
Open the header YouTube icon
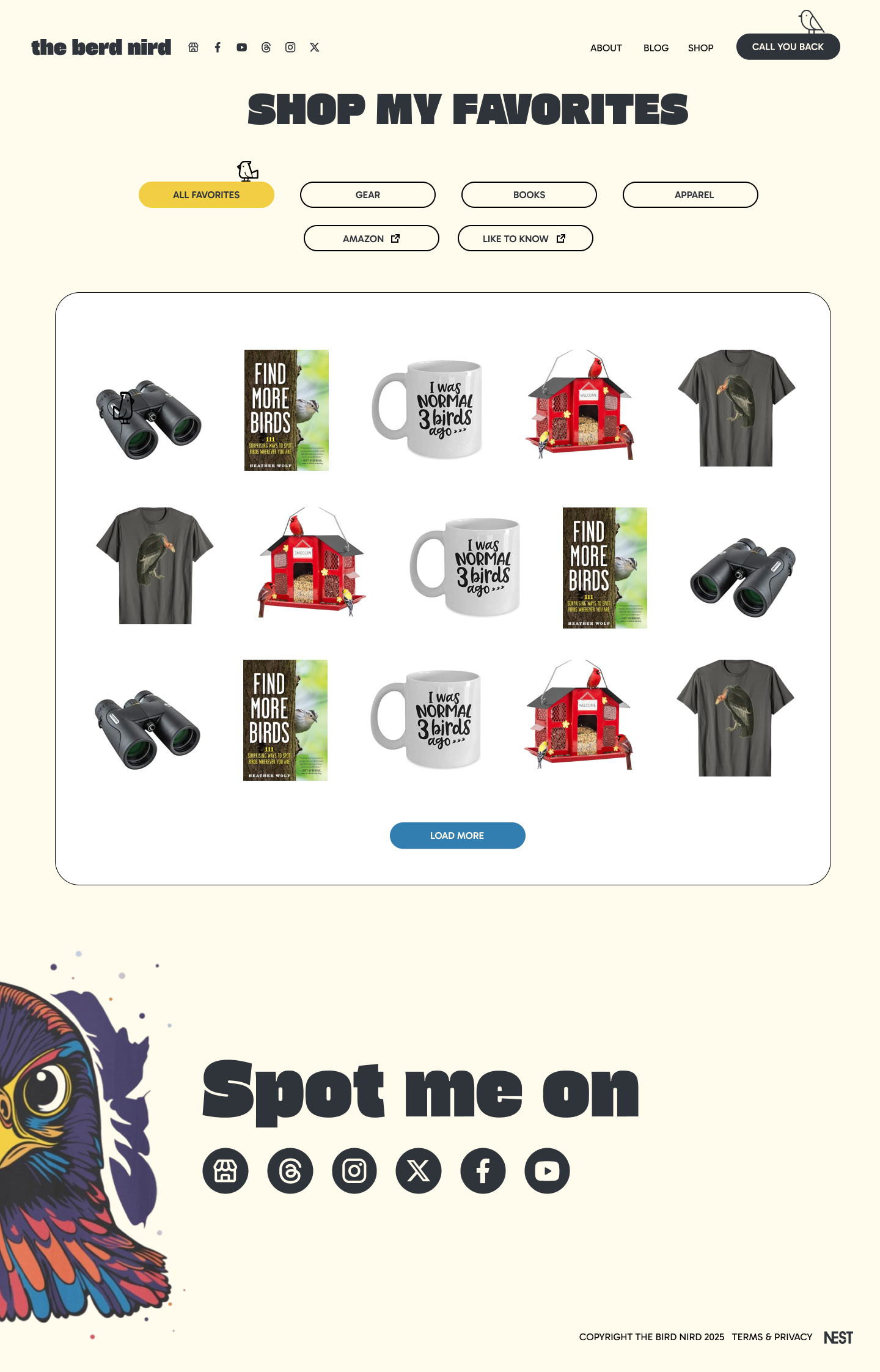pos(242,47)
